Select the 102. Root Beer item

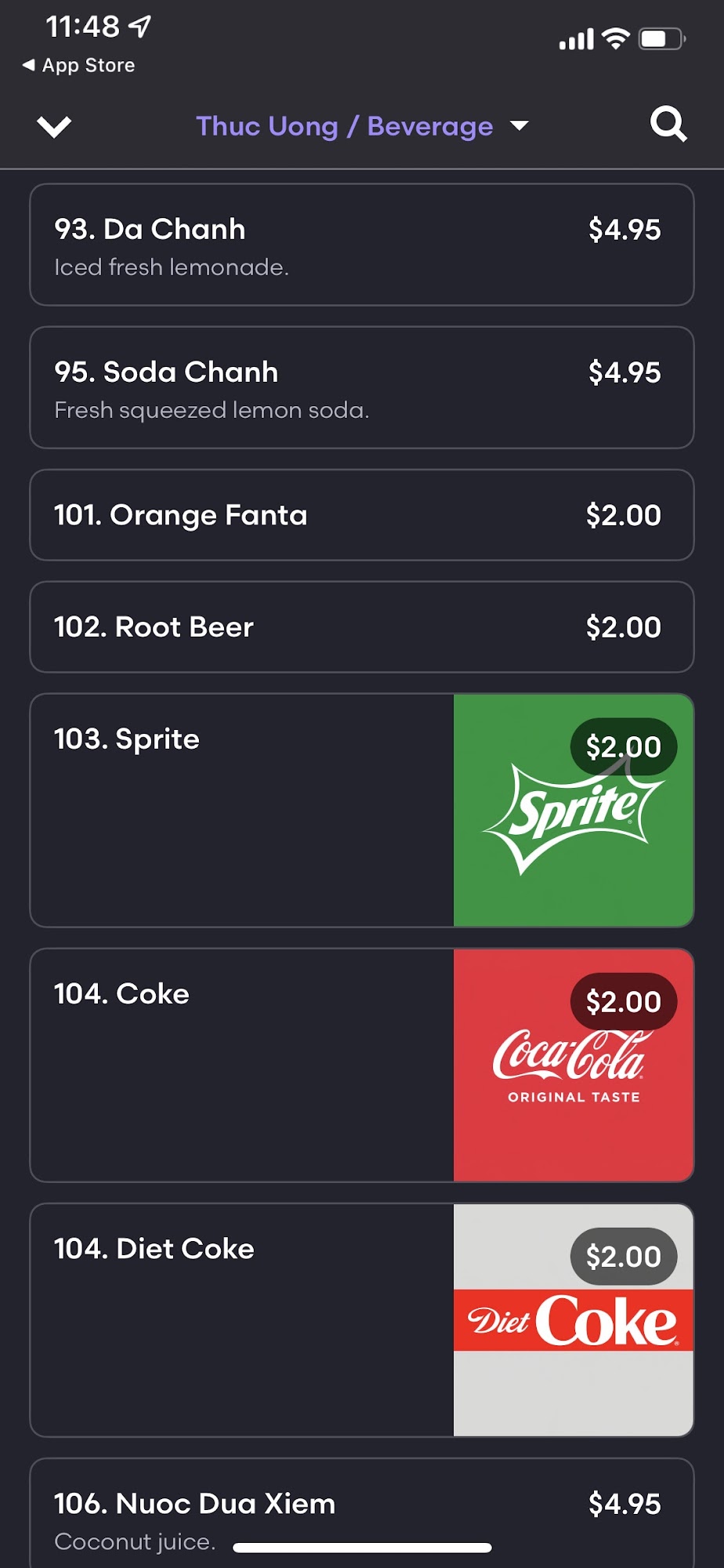(x=361, y=627)
